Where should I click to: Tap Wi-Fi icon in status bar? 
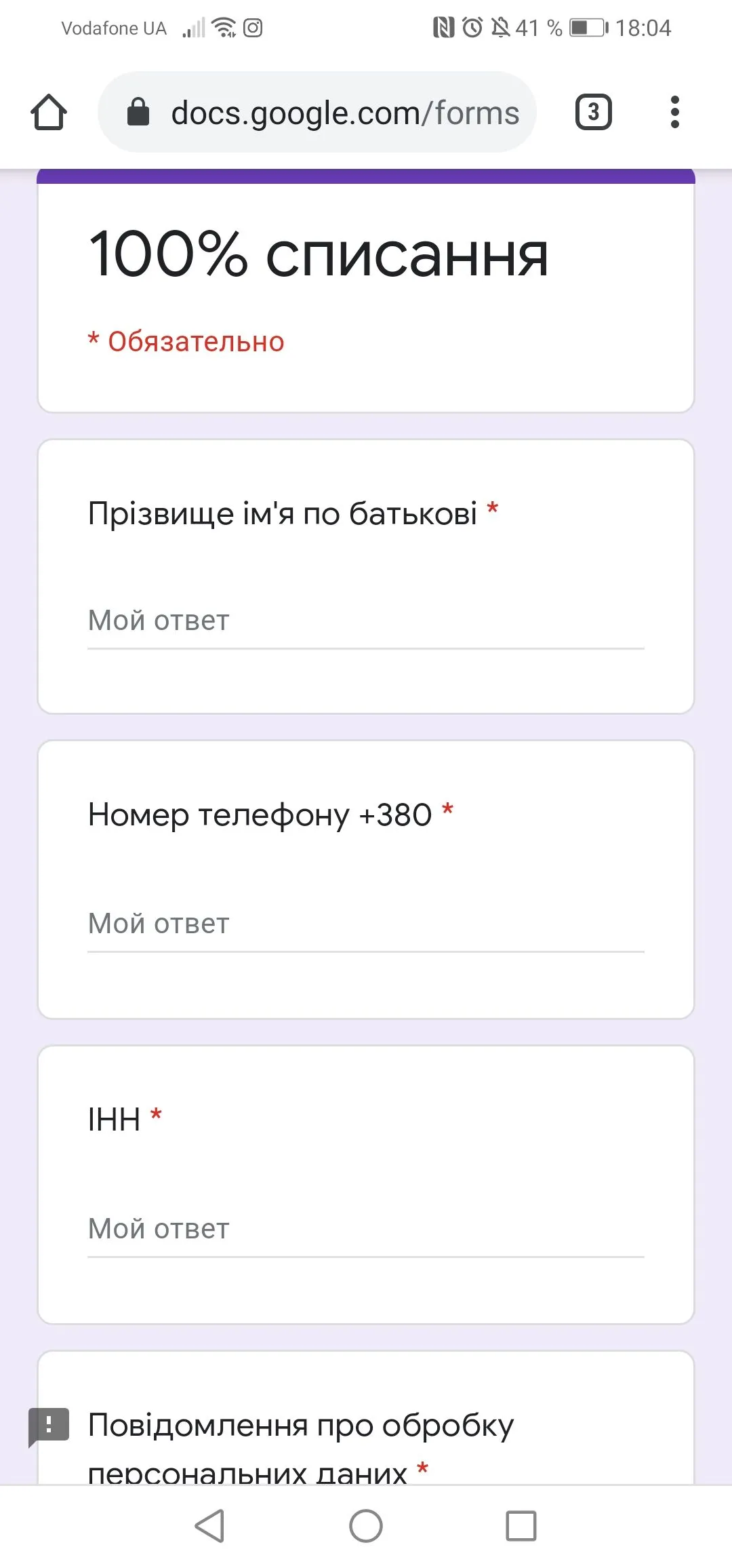point(224,27)
